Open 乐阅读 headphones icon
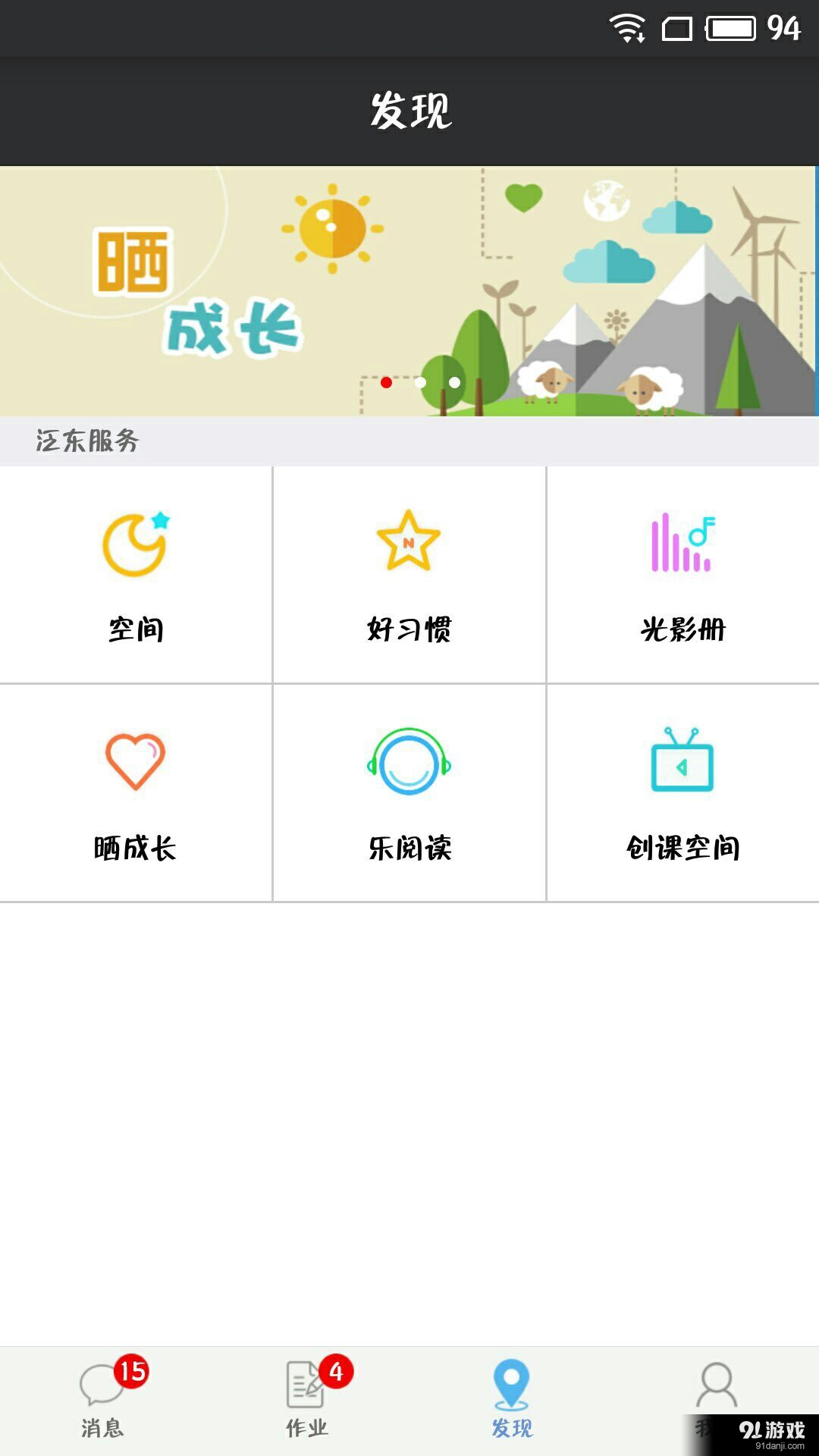819x1456 pixels. (x=408, y=762)
